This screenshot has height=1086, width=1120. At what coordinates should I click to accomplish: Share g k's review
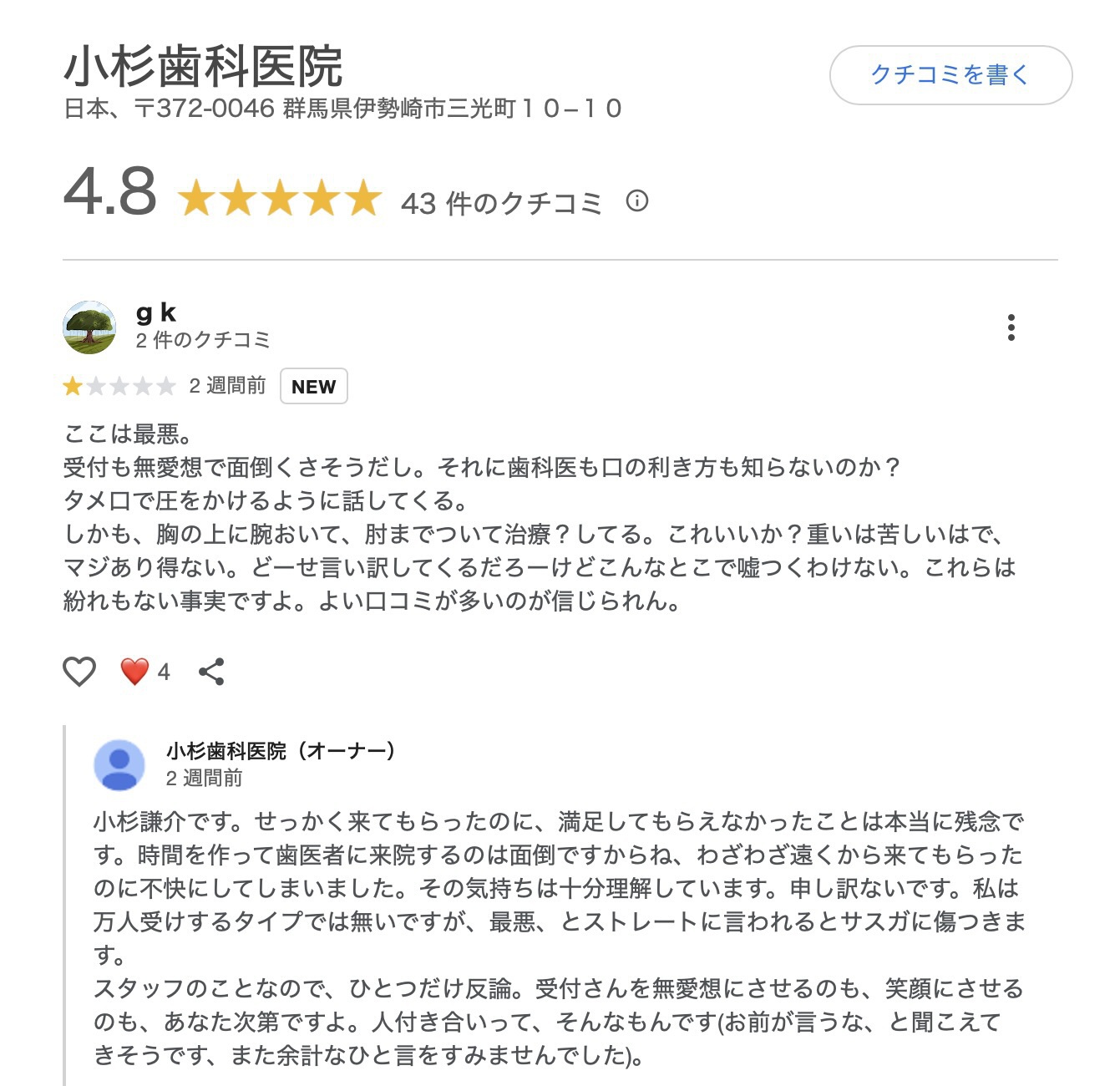tap(211, 672)
